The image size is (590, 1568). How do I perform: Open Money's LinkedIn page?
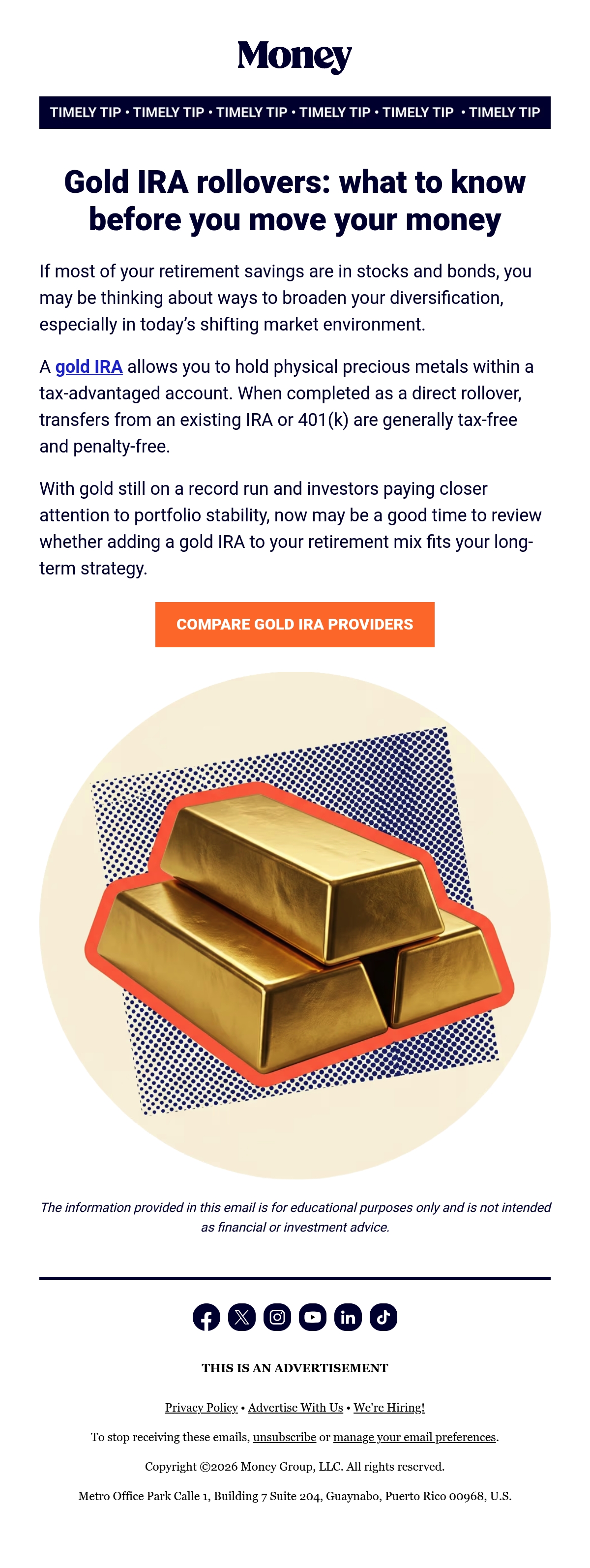(348, 1317)
